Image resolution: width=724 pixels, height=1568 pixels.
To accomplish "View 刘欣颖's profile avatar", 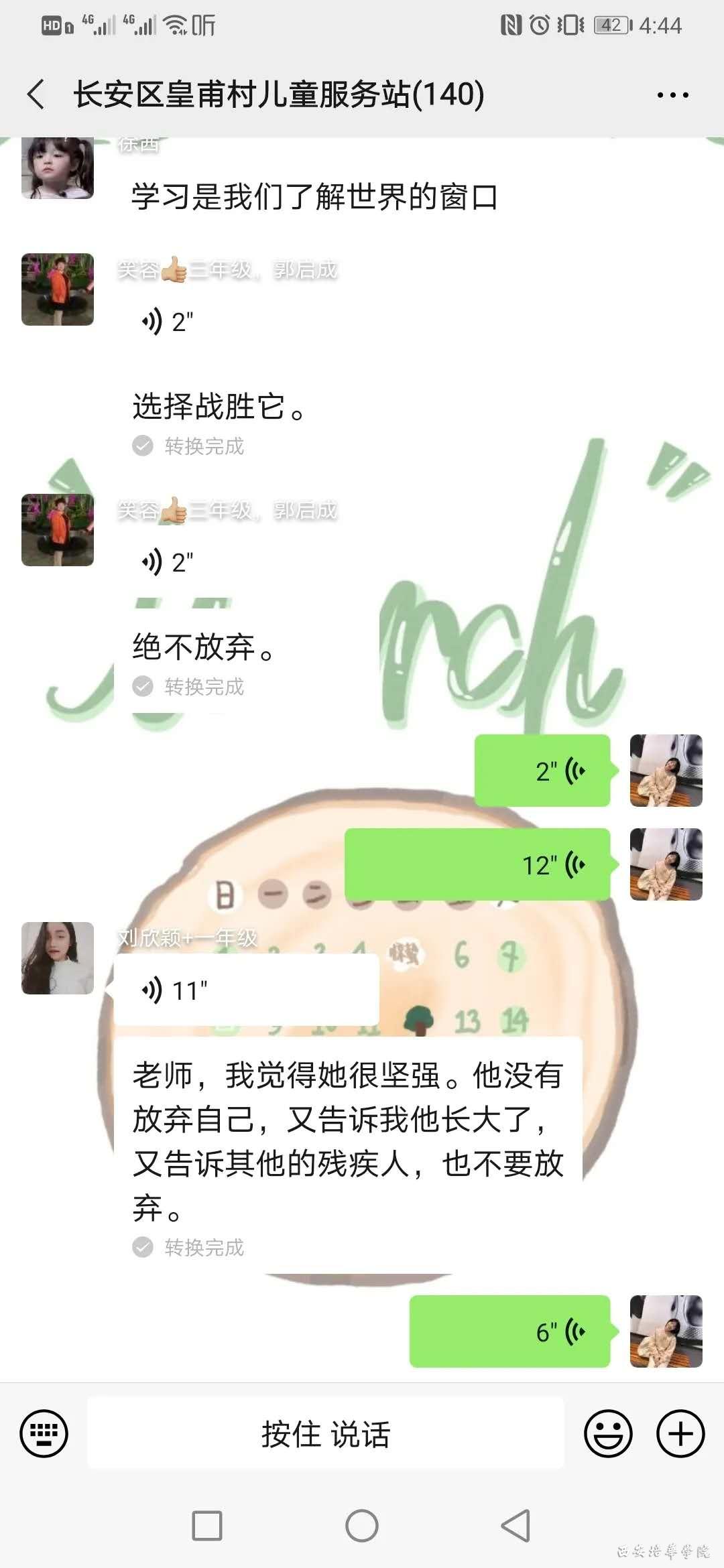I will (58, 958).
